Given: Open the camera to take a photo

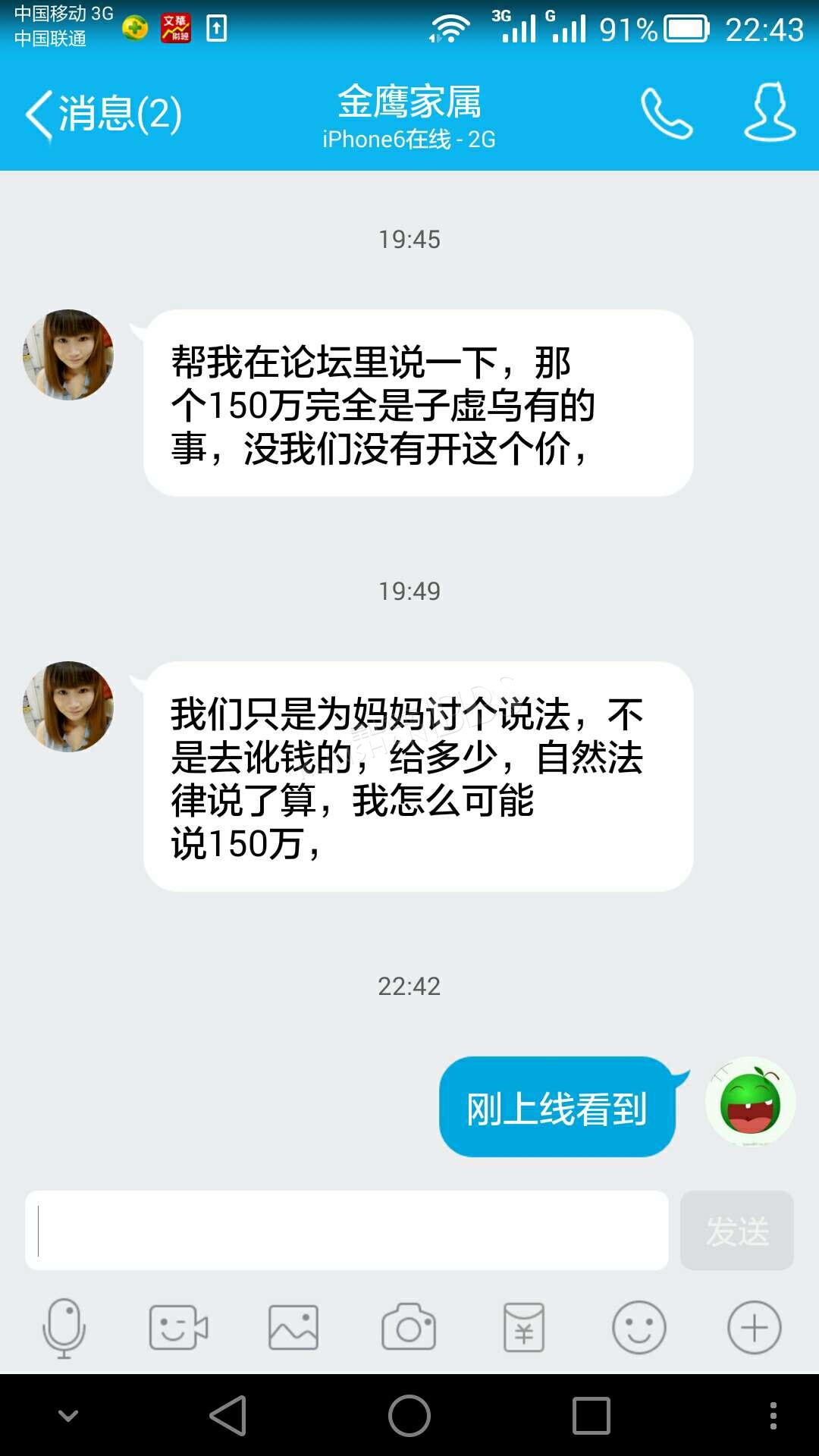Looking at the screenshot, I should click(x=409, y=1327).
